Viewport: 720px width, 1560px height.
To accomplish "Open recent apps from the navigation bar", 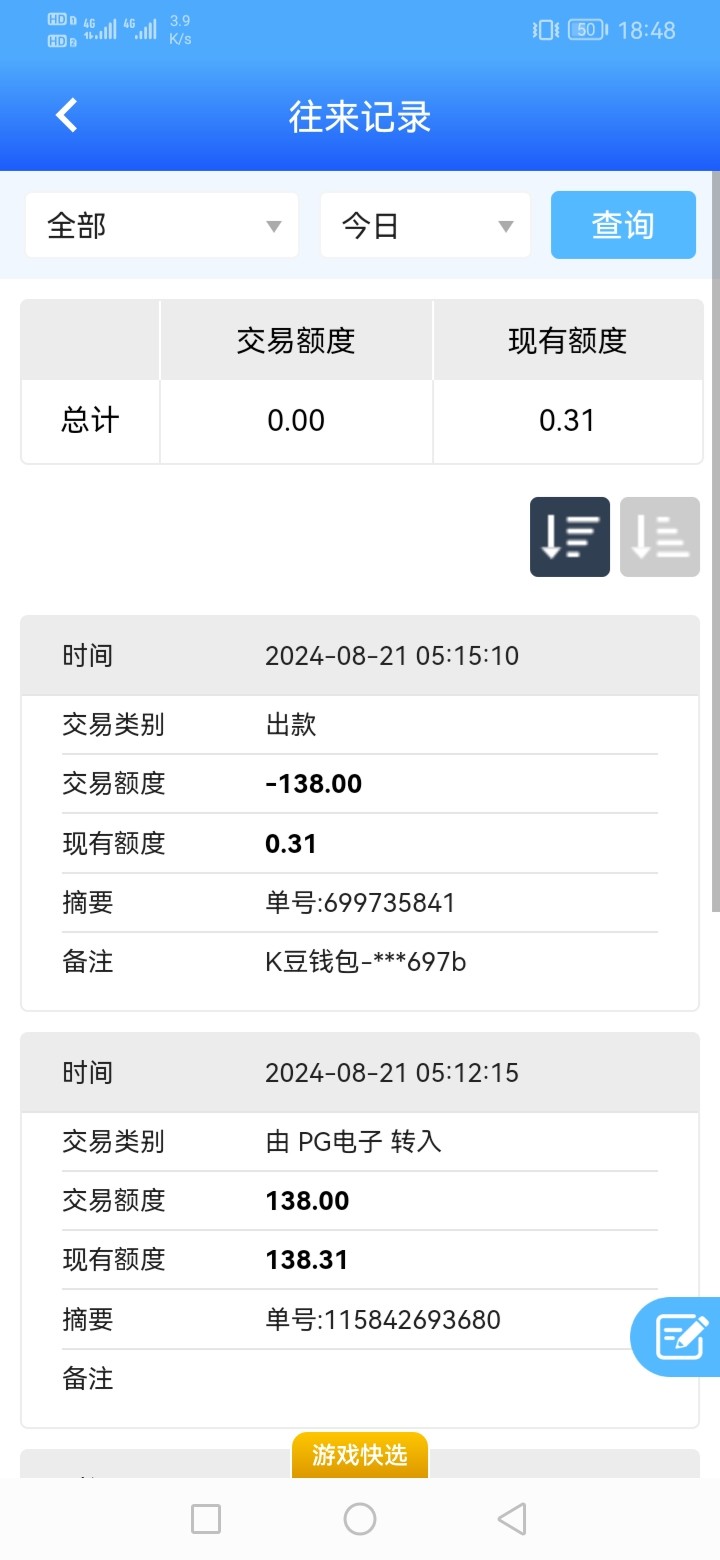I will [x=206, y=1519].
